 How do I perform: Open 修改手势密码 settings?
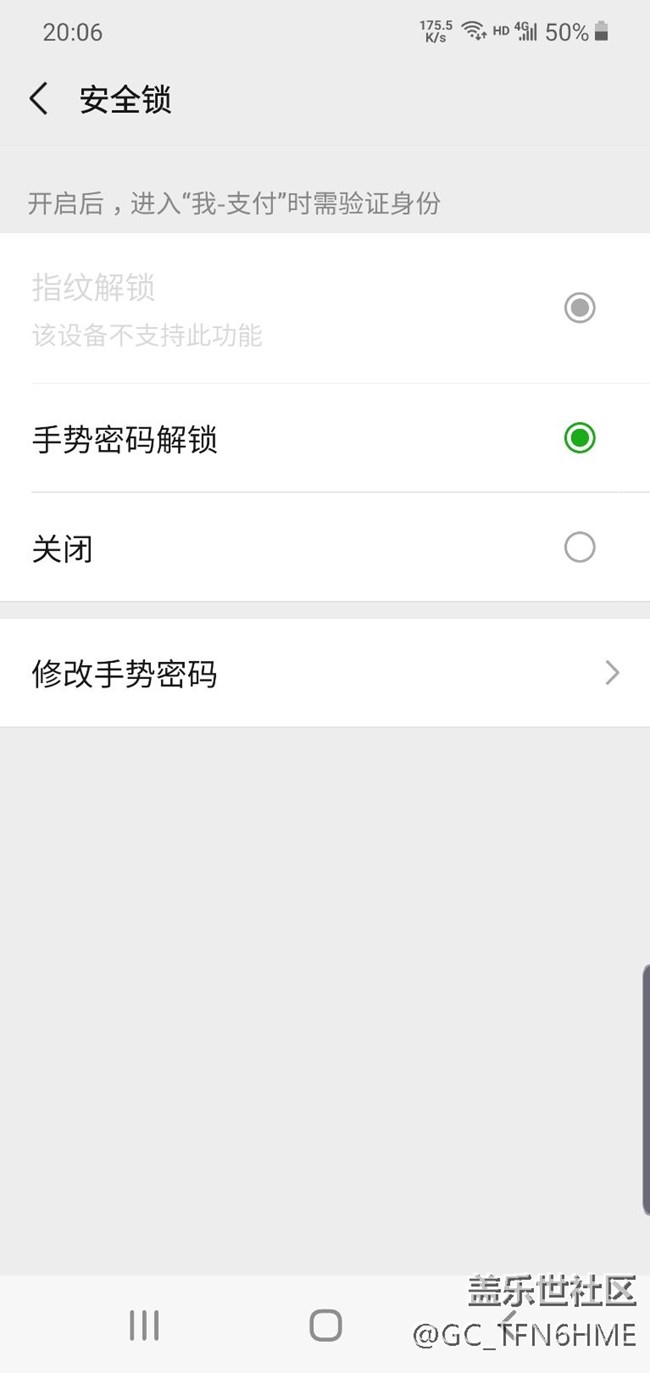[x=325, y=673]
